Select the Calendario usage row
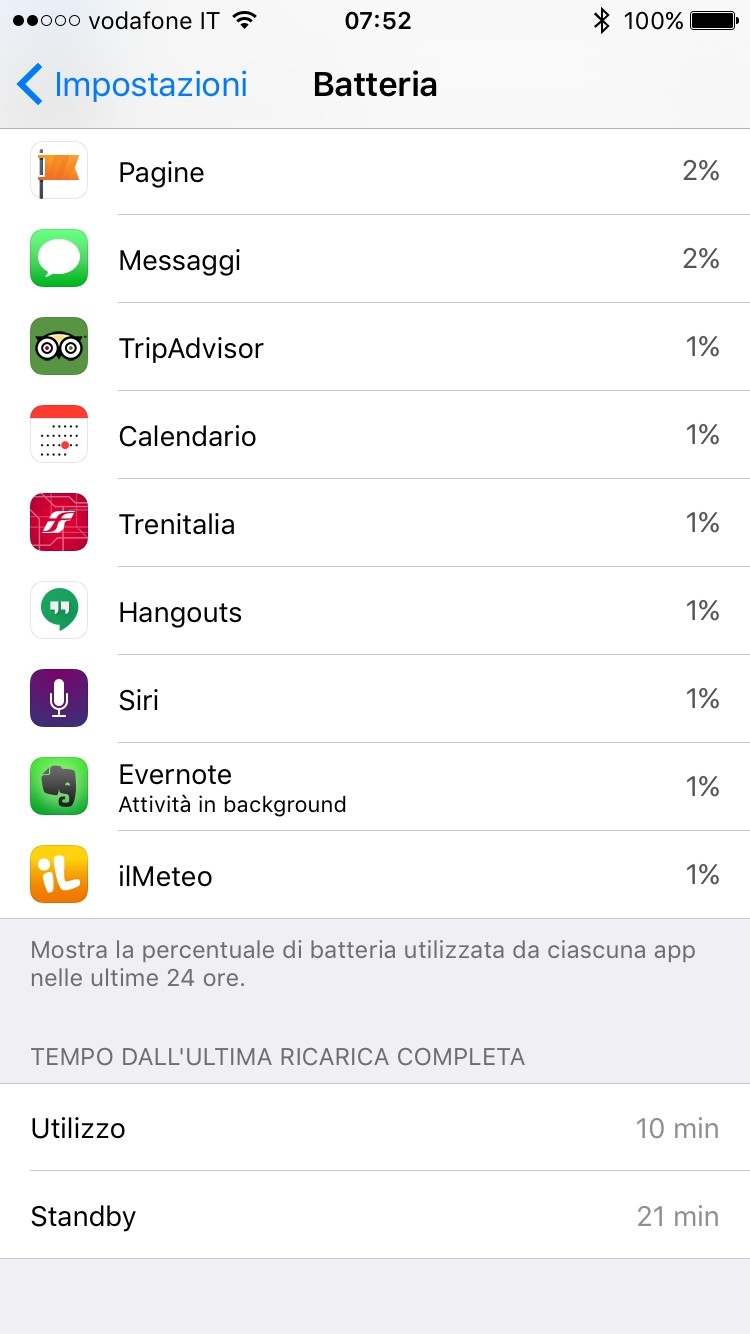This screenshot has height=1334, width=750. tap(375, 435)
